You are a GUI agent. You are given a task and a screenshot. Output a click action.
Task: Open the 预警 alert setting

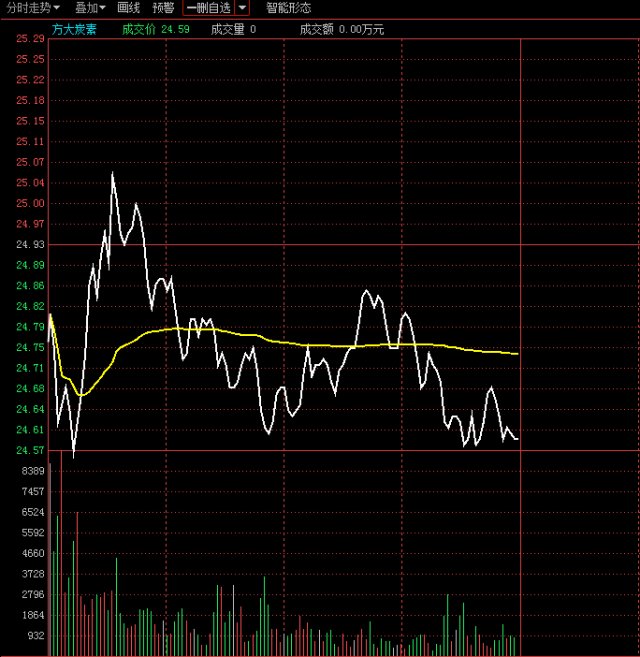(162, 8)
